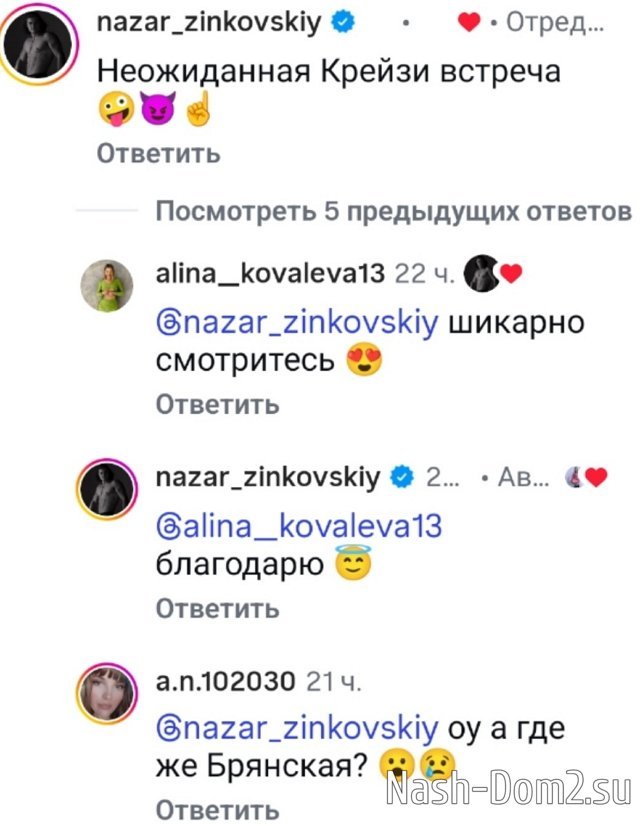This screenshot has height=825, width=640.
Task: Reply to nazar_zinkovskiy's 'благодарю' comment
Action: pos(217,608)
